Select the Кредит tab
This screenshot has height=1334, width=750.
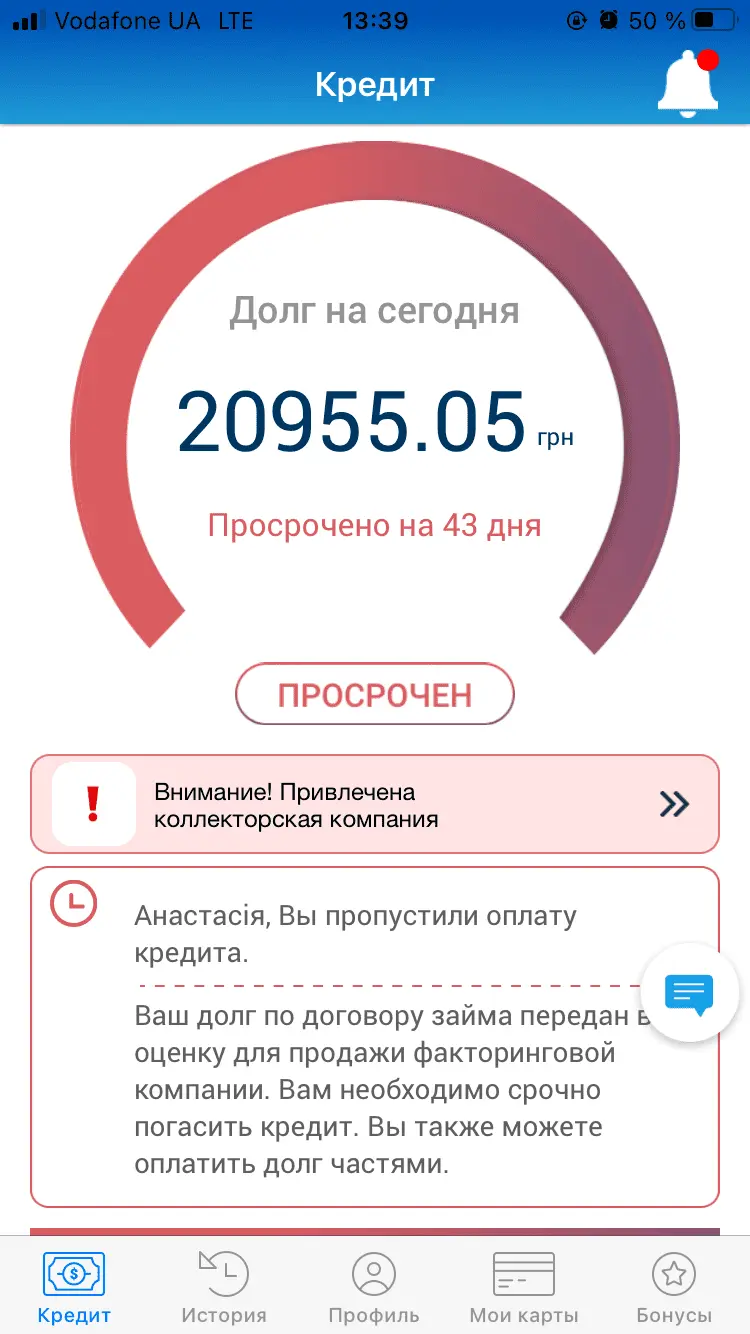click(74, 1286)
